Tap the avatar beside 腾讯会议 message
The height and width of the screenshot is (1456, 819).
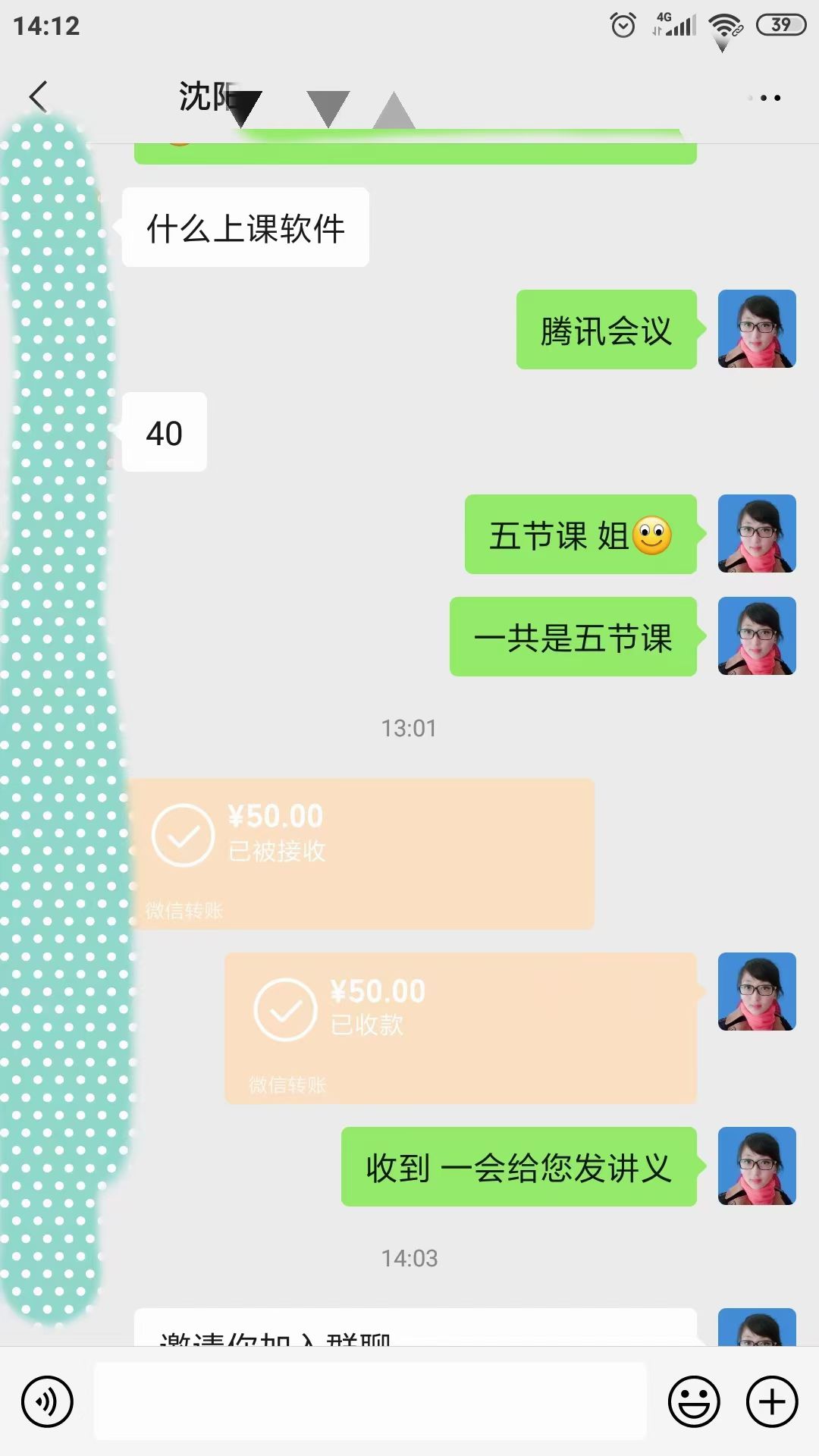(x=756, y=329)
